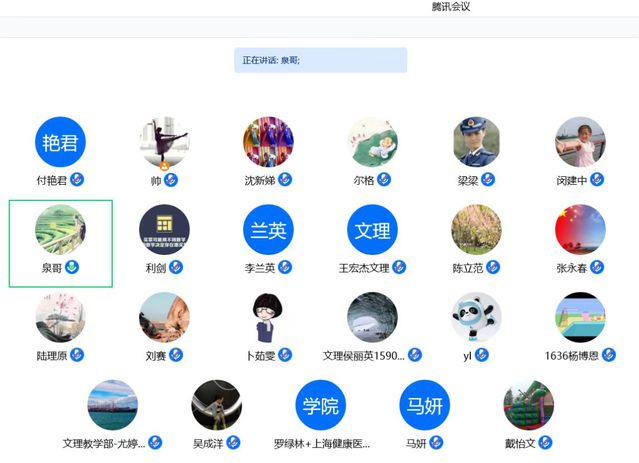The width and height of the screenshot is (639, 463).
Task: Tap 戴怡文 participant avatar
Action: [x=528, y=404]
